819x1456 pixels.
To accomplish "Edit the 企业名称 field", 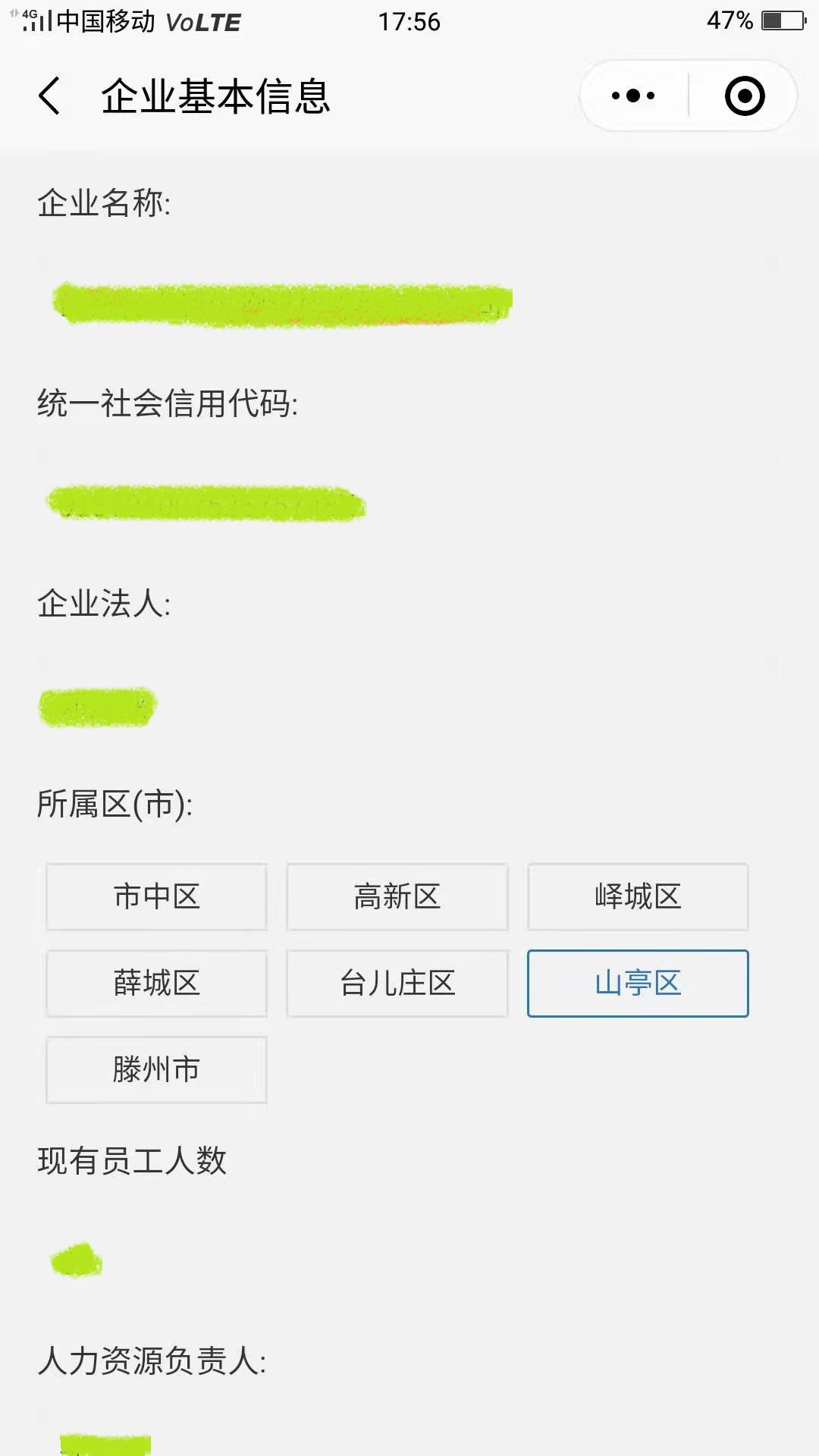I will [408, 304].
